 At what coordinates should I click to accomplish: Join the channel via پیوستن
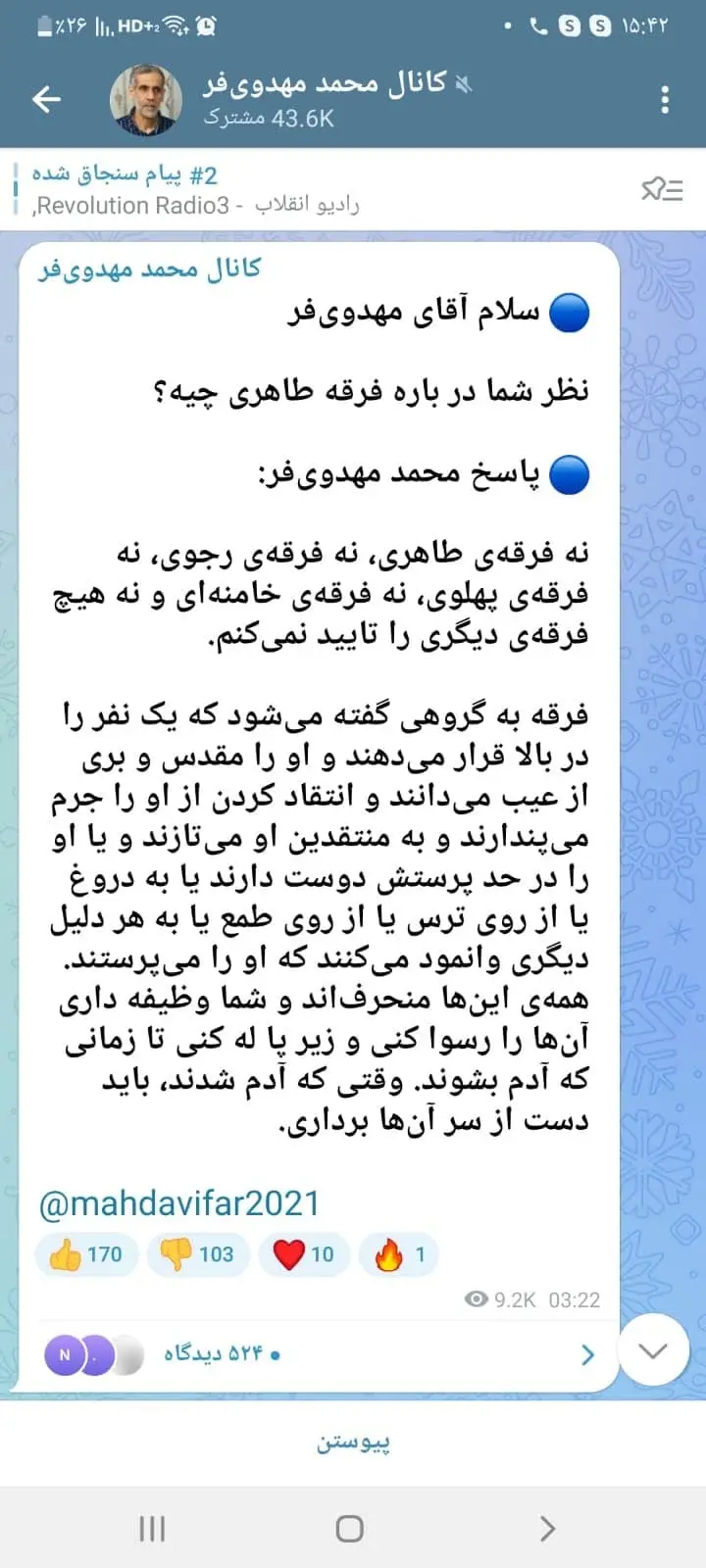pos(353,1443)
